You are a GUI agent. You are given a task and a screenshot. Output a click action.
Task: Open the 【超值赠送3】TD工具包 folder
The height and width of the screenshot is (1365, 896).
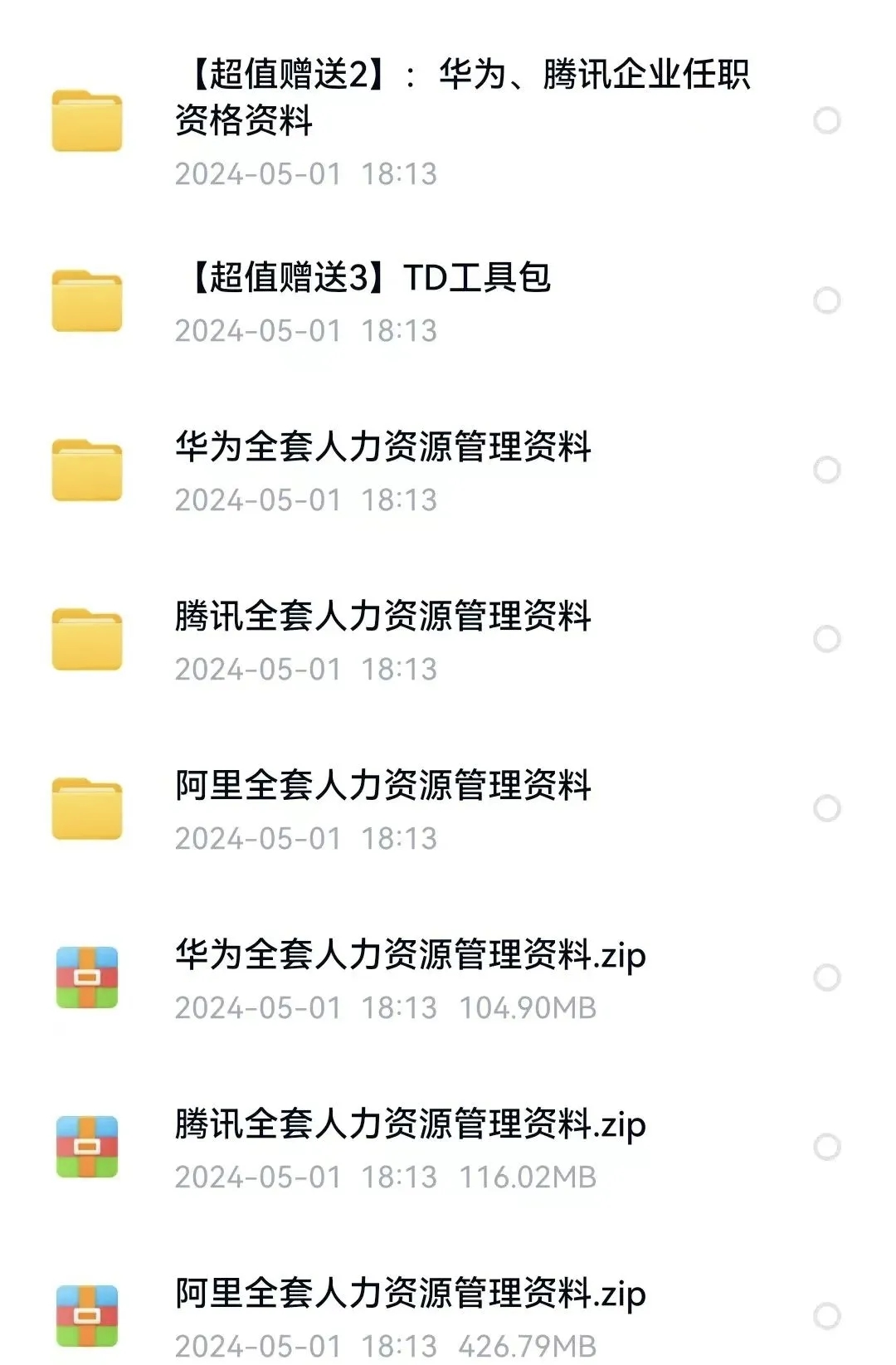coord(370,278)
